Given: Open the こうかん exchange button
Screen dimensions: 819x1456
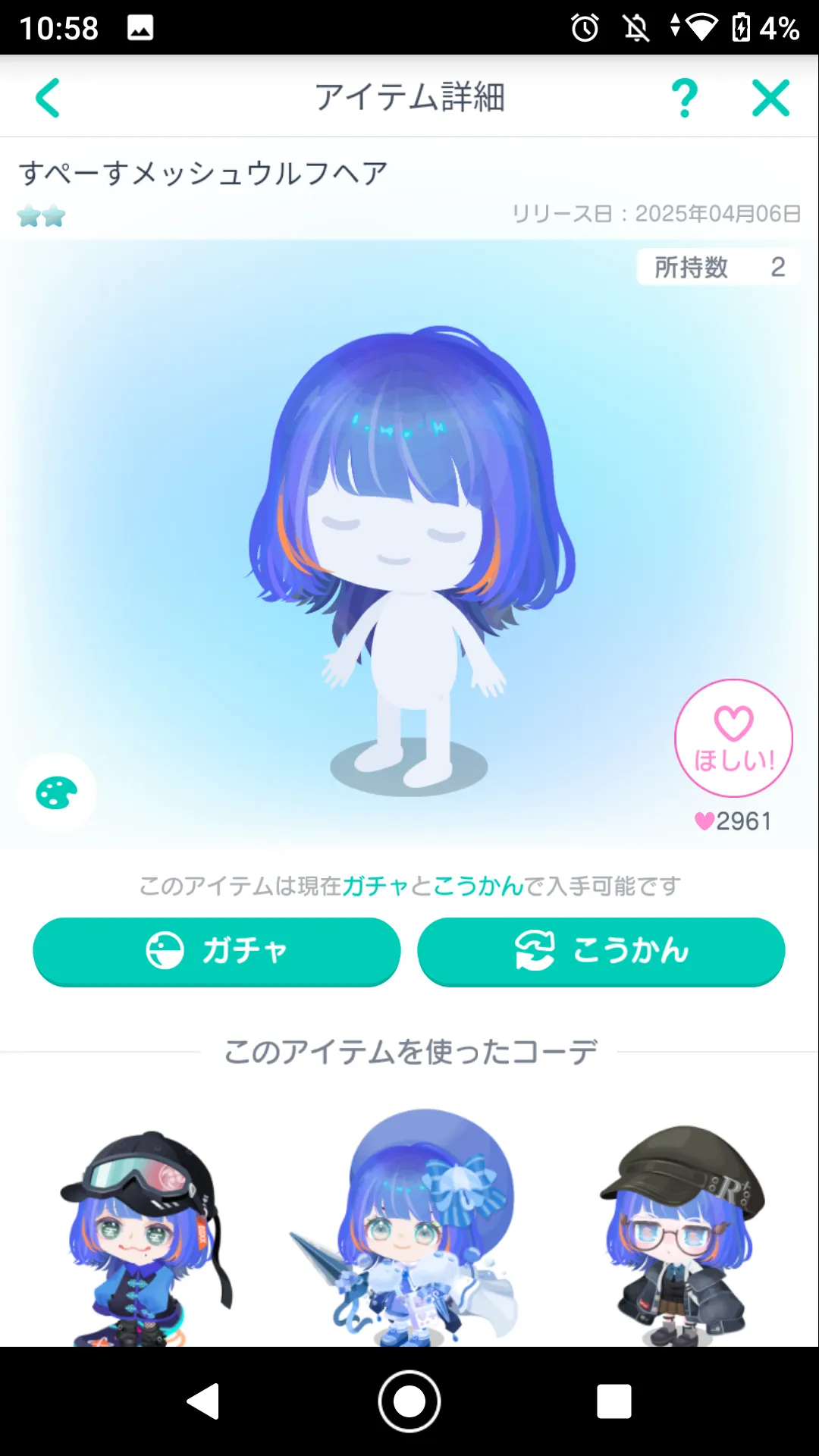Looking at the screenshot, I should (601, 951).
